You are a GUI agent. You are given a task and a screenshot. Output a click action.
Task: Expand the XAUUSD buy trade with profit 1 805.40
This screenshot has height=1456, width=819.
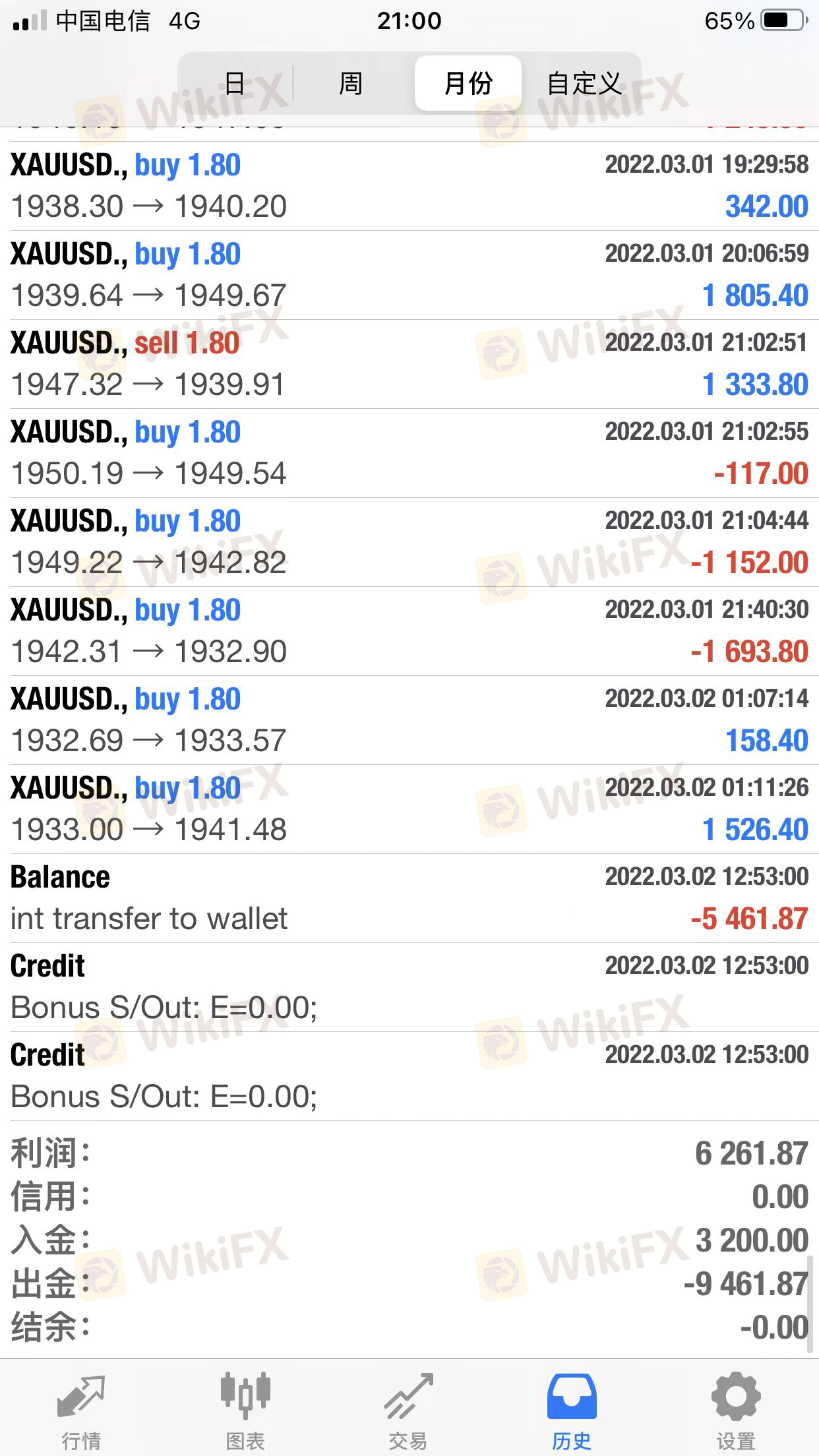click(409, 275)
